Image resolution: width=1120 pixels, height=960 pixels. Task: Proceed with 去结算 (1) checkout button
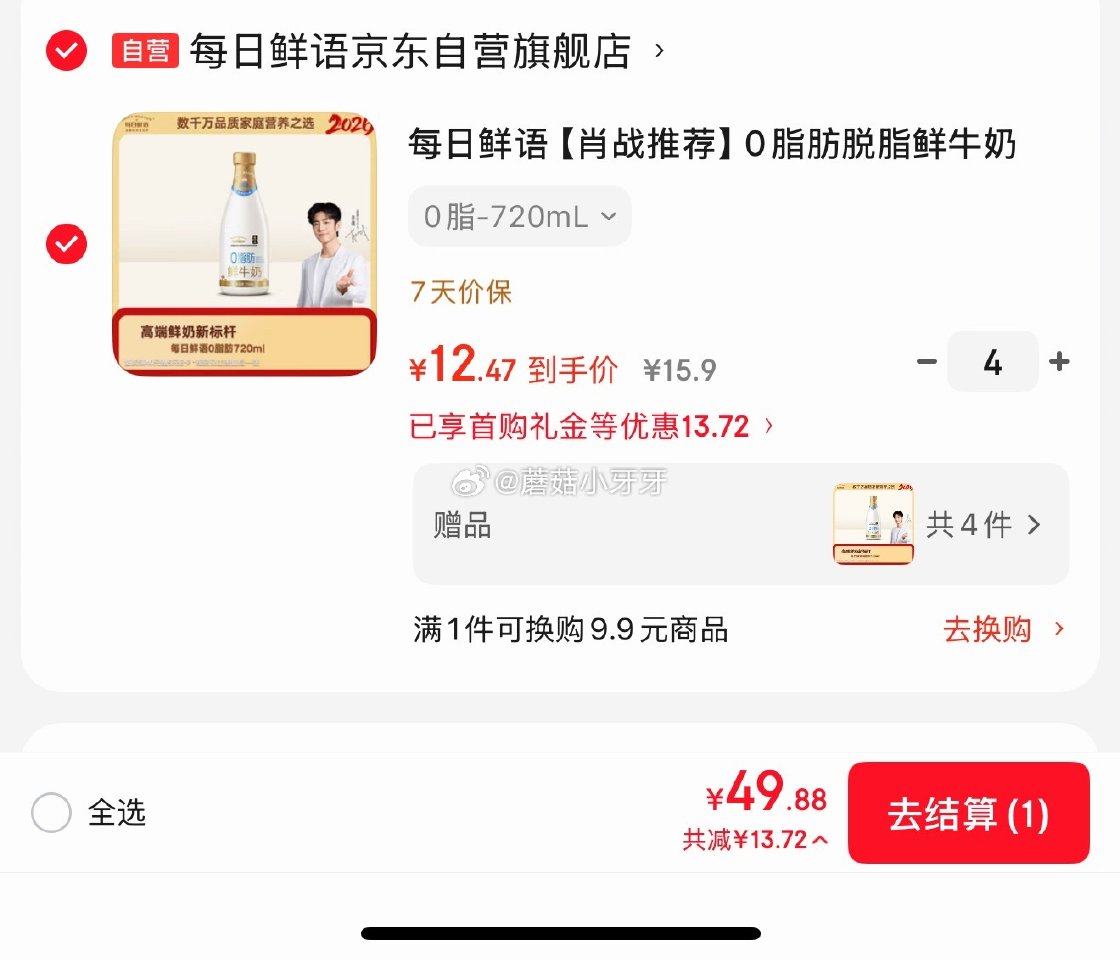[967, 814]
